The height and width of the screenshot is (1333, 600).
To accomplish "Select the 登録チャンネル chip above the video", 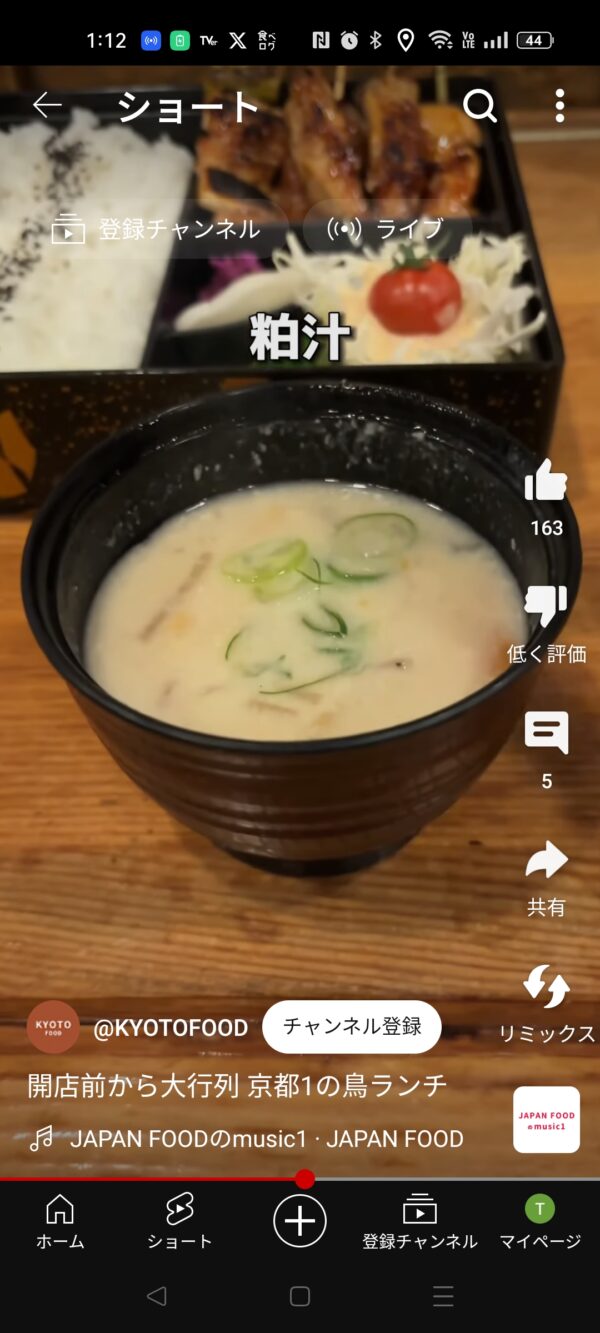I will coord(157,229).
